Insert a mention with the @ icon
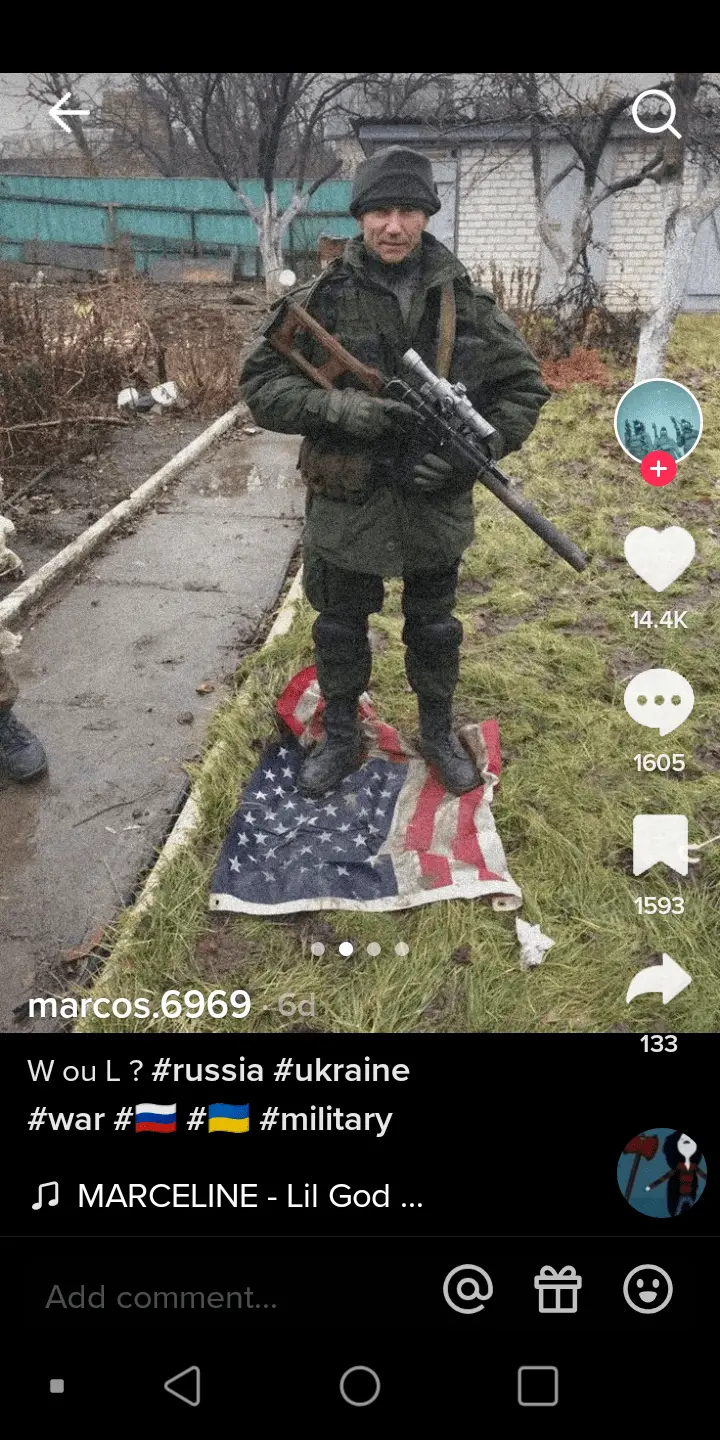This screenshot has height=1440, width=720. [x=468, y=1289]
